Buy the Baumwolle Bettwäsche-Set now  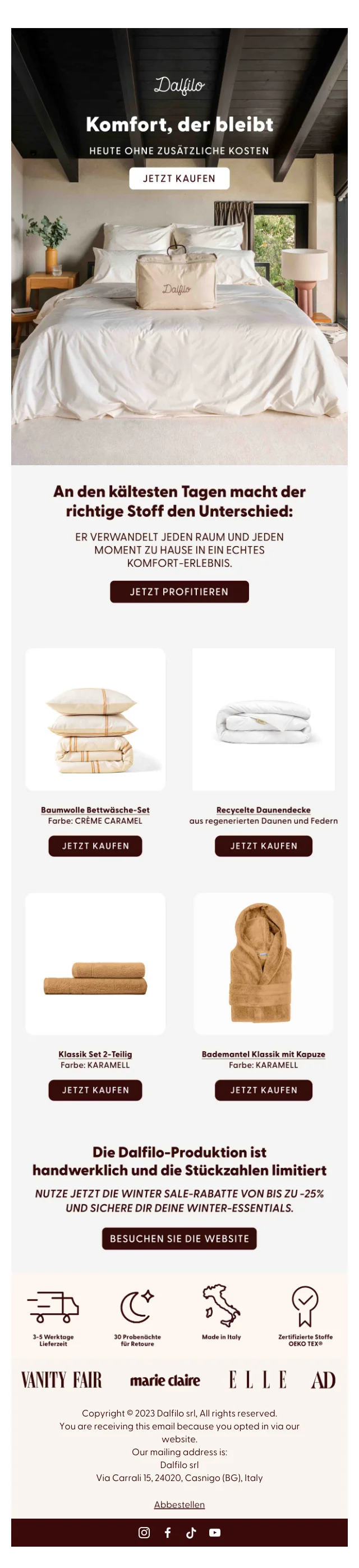click(x=95, y=846)
